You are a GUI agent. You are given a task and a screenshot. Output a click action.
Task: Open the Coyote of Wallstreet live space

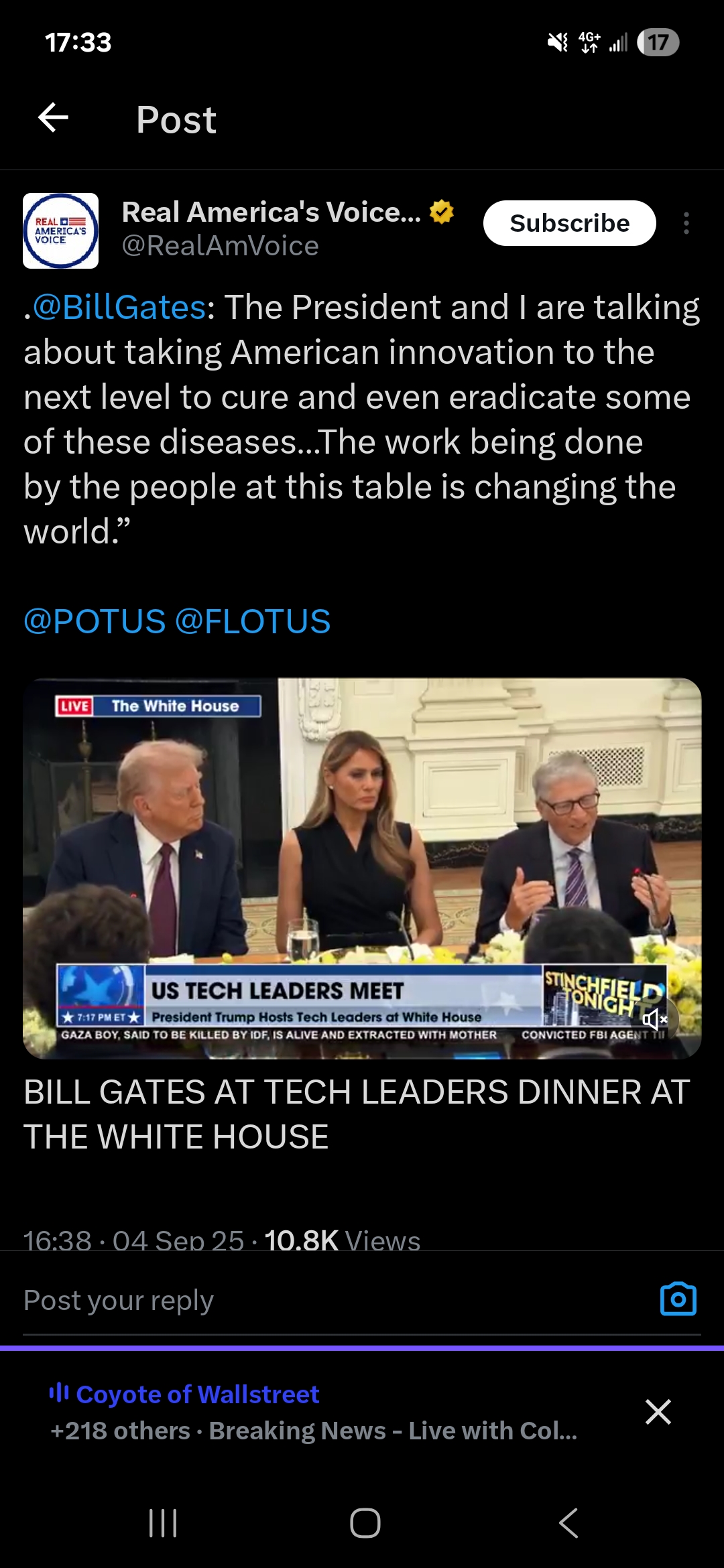315,1412
